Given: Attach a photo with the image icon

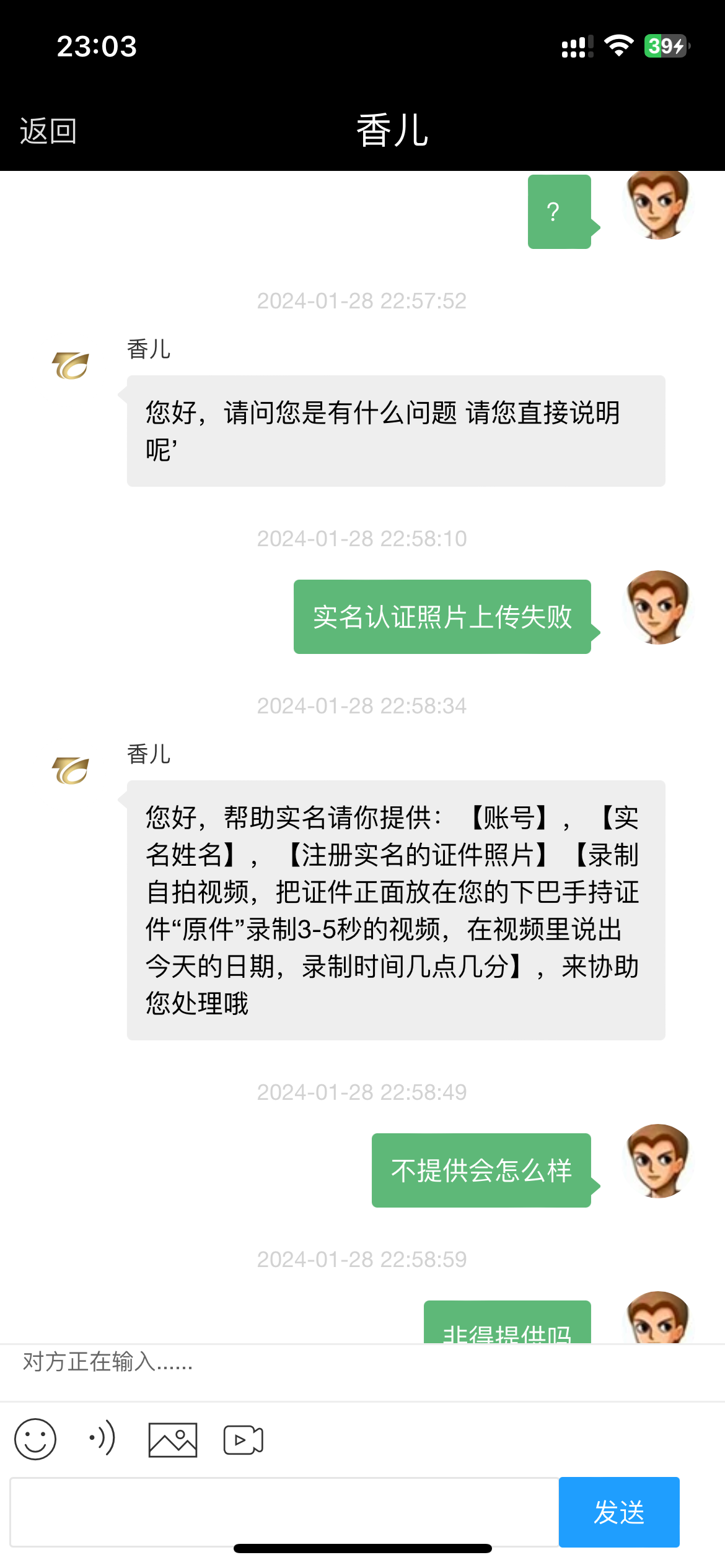Looking at the screenshot, I should 173,1440.
